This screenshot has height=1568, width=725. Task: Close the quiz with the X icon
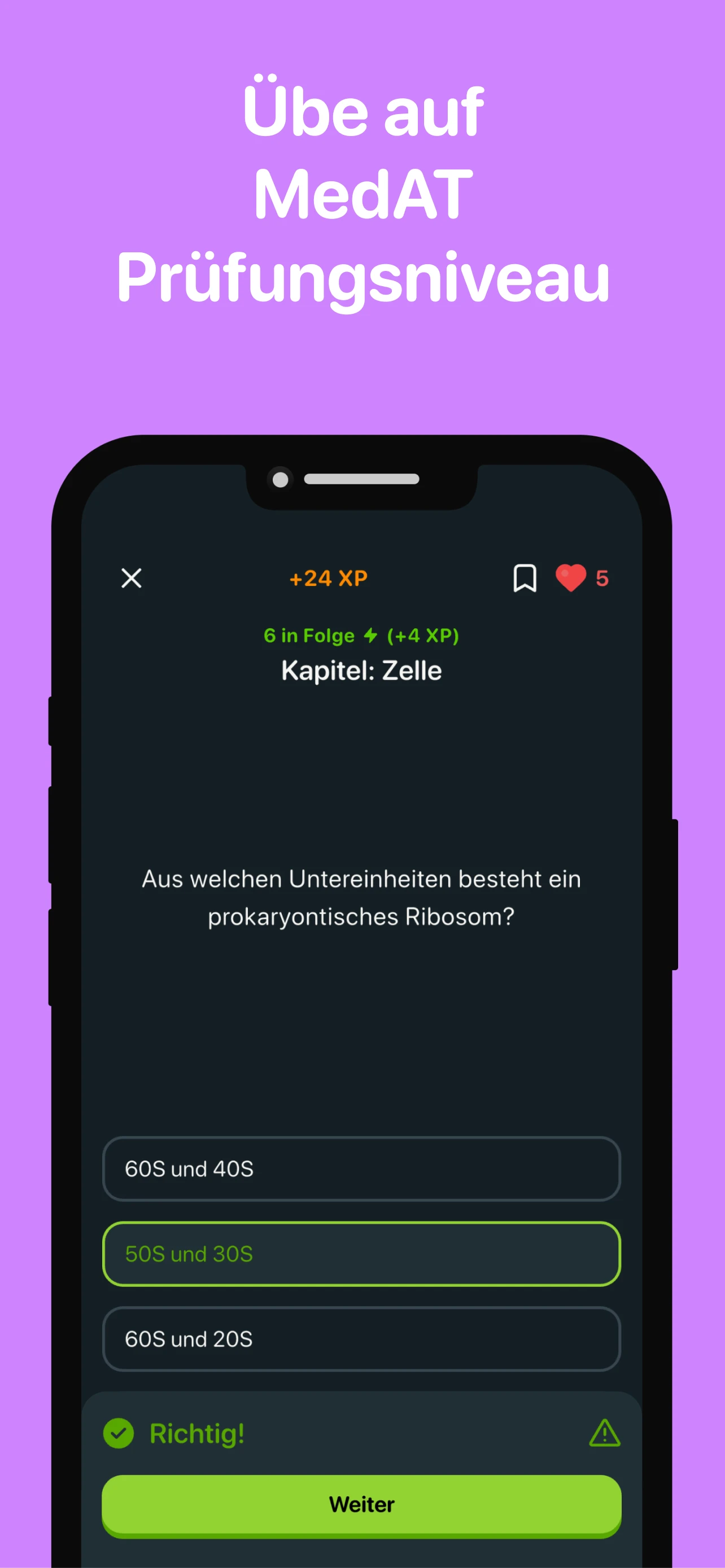tap(131, 577)
